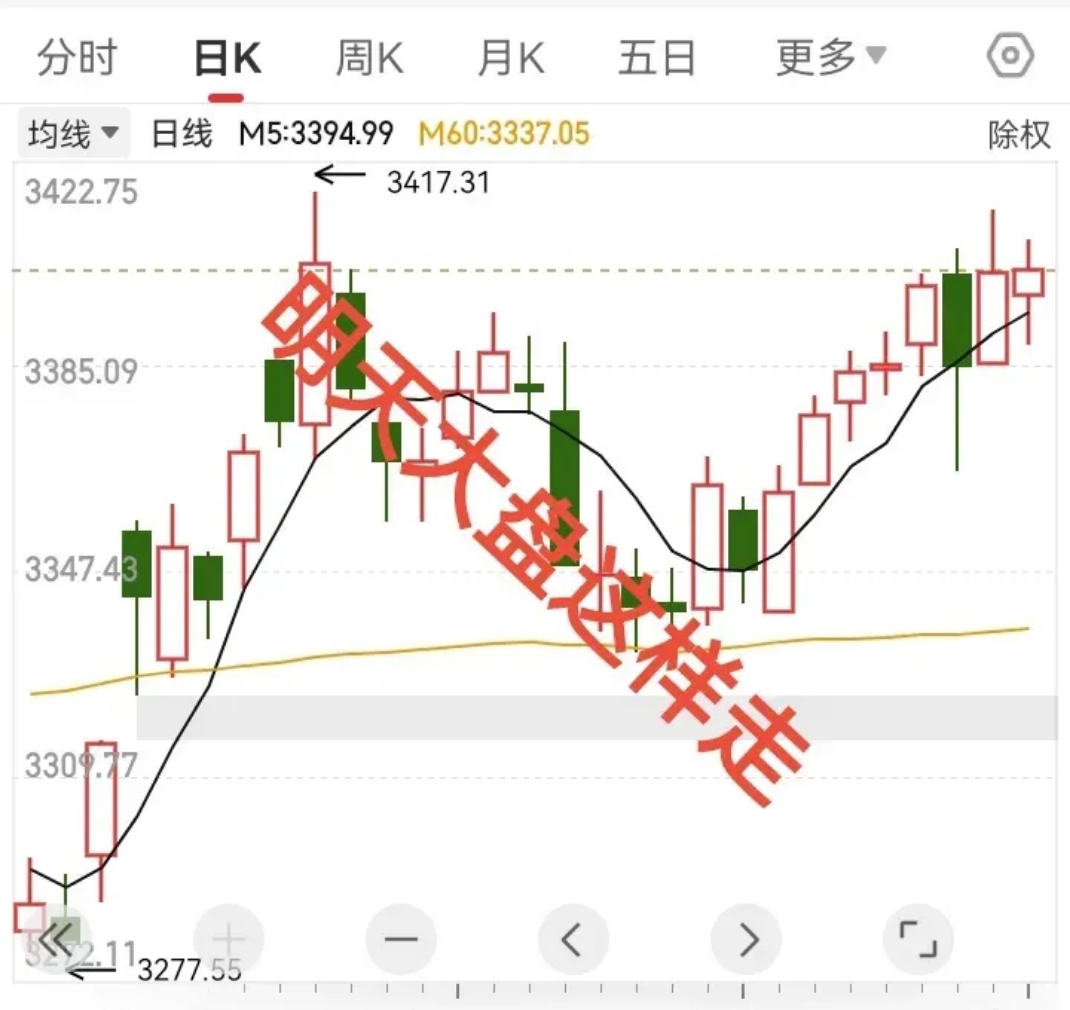1070x1010 pixels.
Task: Move chart left with the left arrow
Action: click(x=573, y=940)
